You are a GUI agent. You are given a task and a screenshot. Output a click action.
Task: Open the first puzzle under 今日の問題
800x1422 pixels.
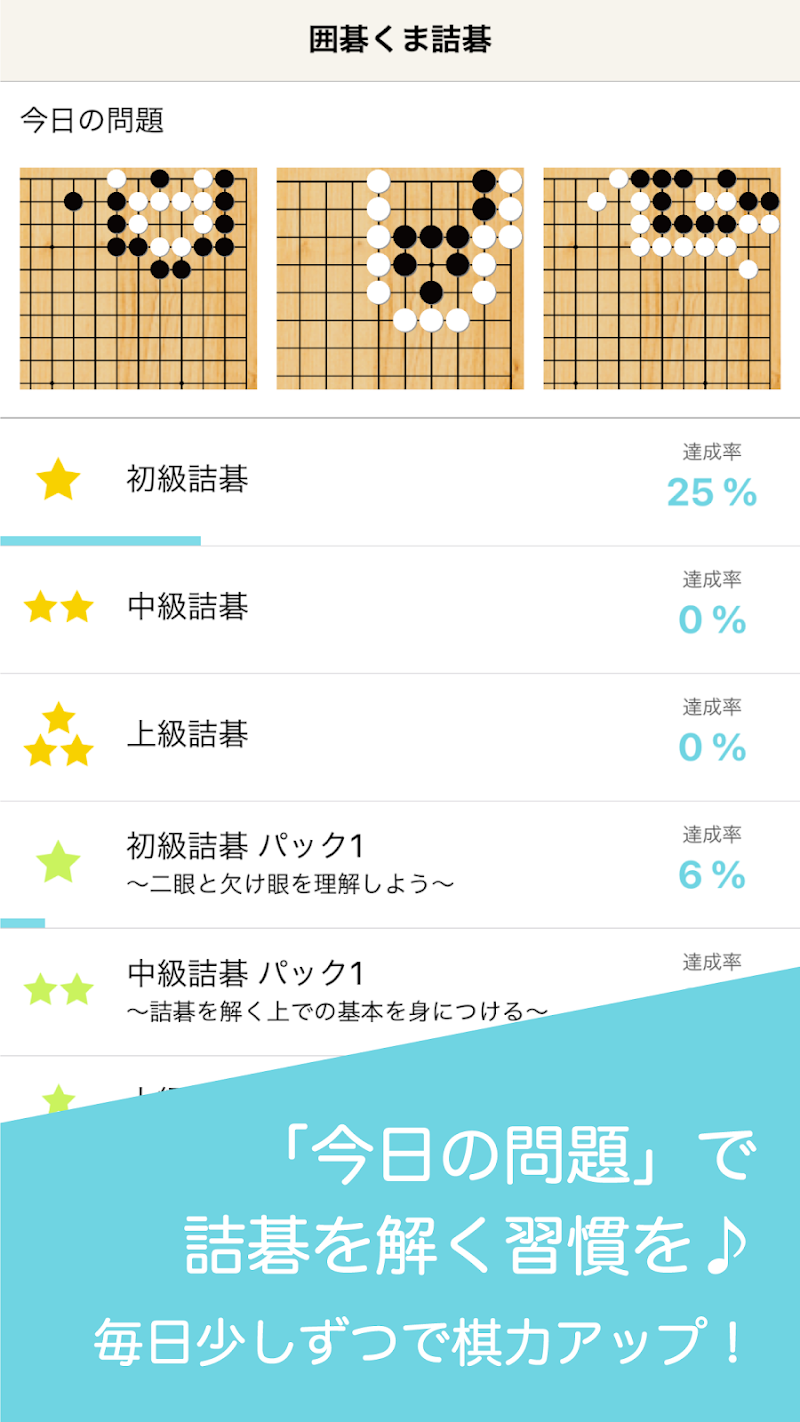pos(138,278)
